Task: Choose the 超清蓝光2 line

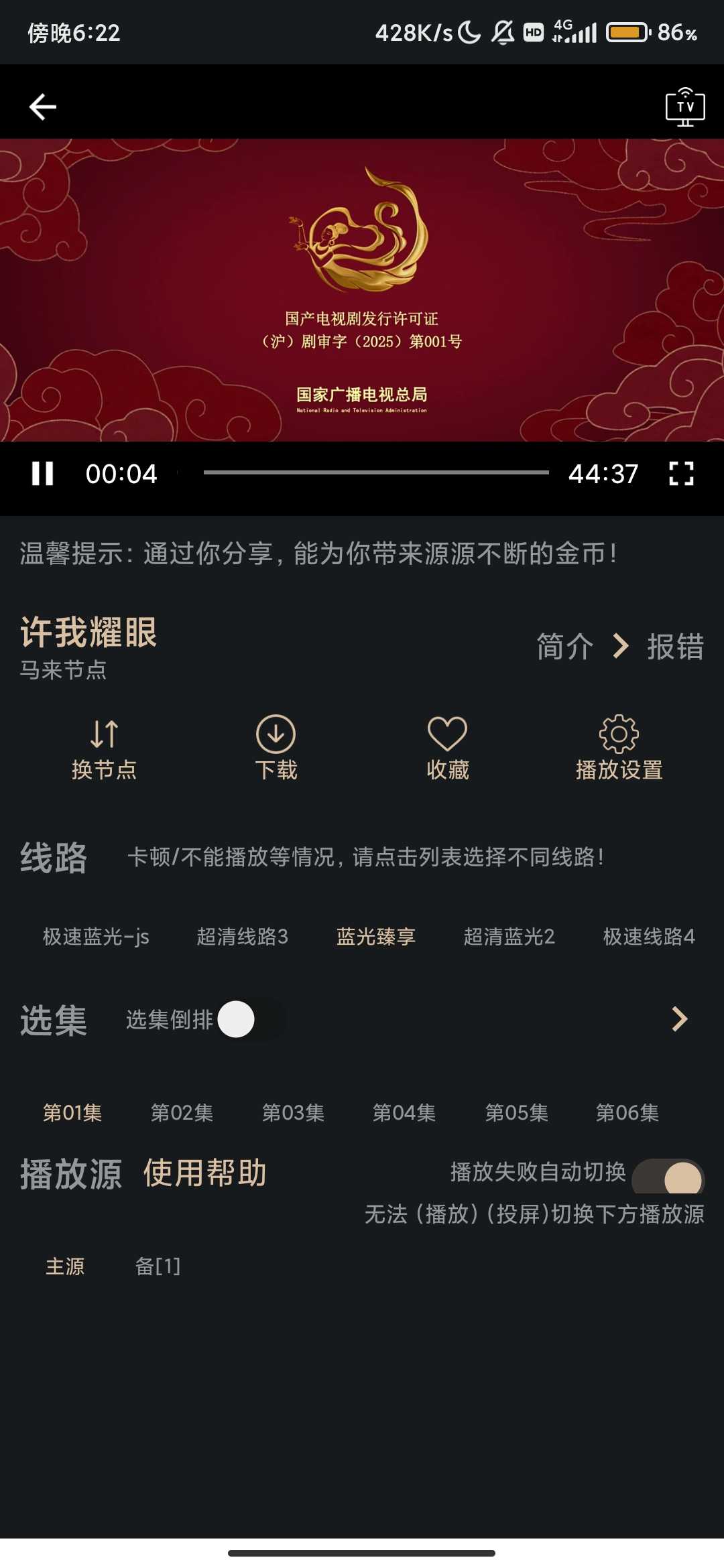Action: 509,937
